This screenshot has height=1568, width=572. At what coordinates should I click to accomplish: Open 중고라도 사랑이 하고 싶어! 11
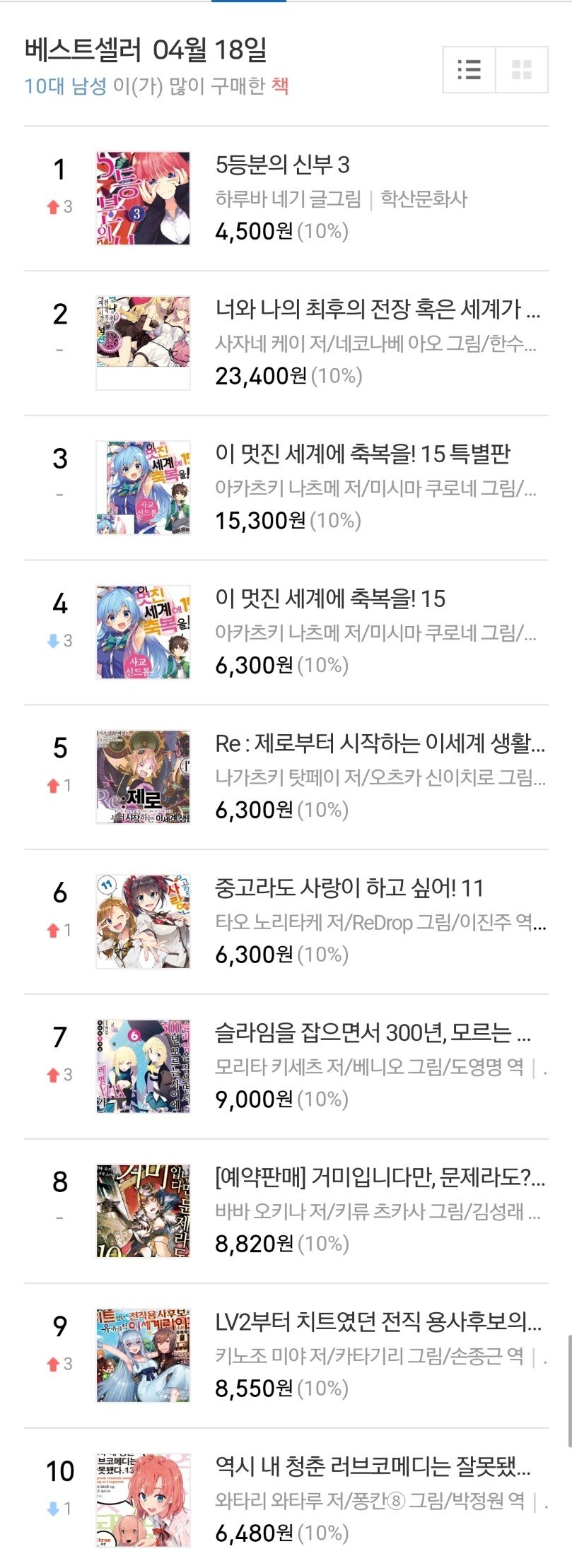point(349,888)
